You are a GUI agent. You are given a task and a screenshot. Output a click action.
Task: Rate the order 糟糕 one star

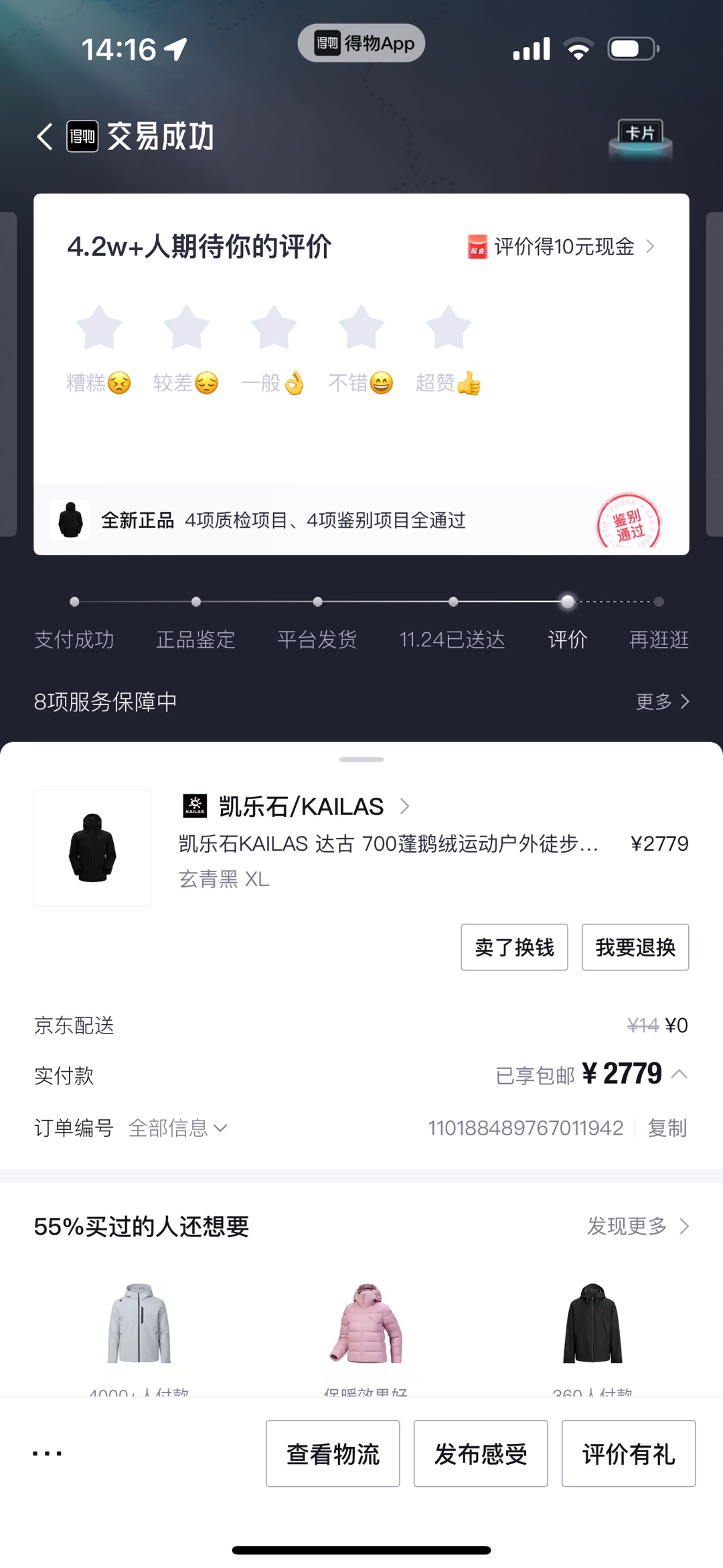pyautogui.click(x=99, y=328)
